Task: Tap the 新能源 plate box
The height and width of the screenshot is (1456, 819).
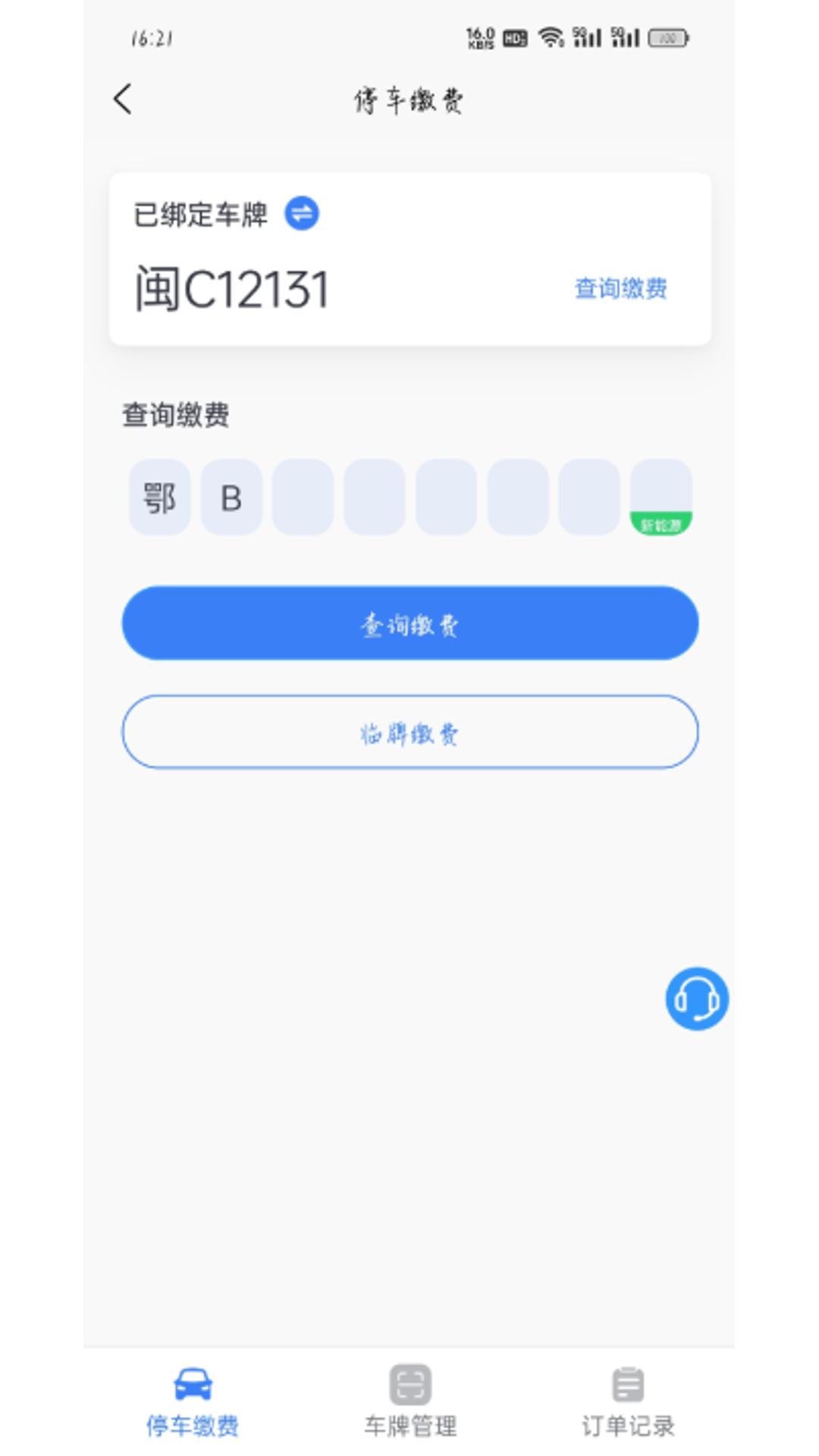Action: coord(661,497)
